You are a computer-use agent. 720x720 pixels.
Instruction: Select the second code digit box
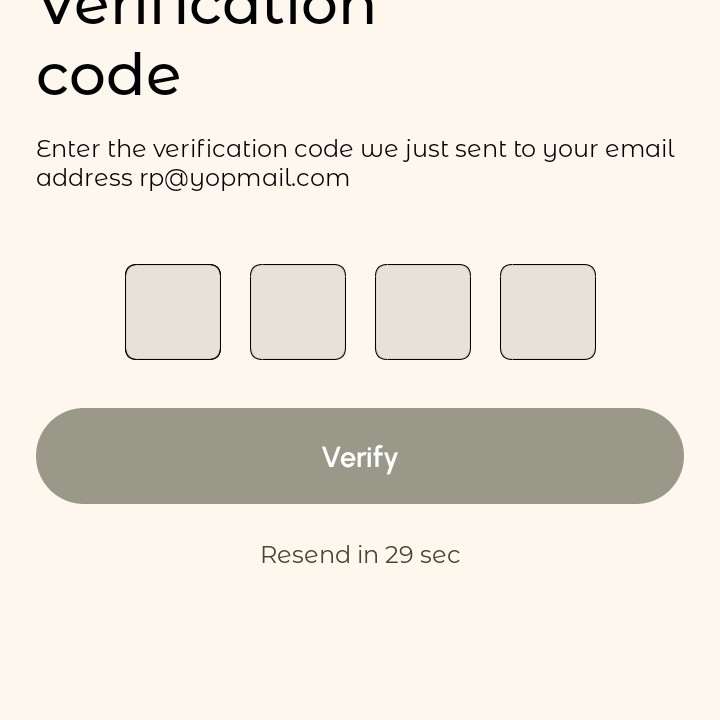click(x=298, y=312)
